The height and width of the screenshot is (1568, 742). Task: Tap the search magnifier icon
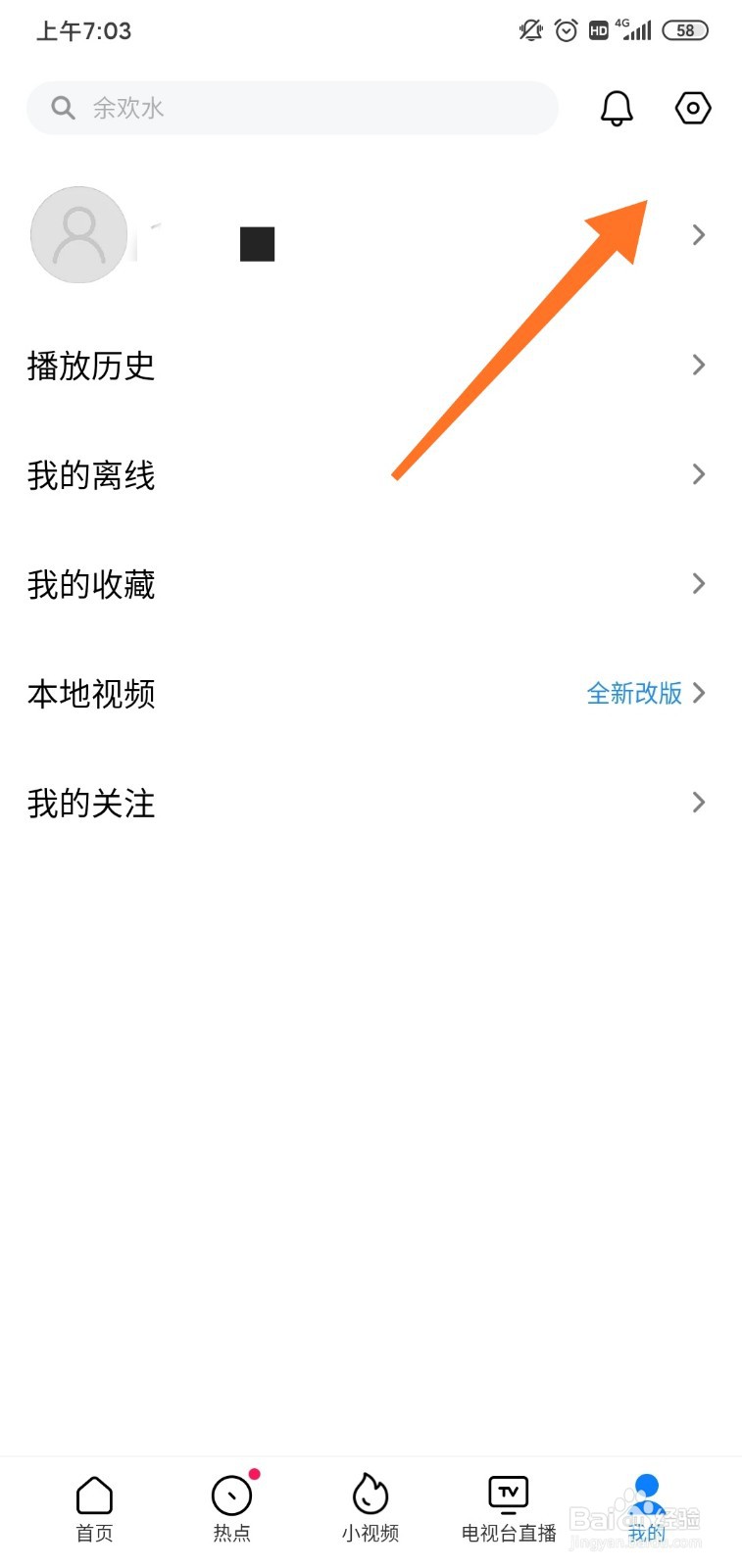(x=61, y=108)
